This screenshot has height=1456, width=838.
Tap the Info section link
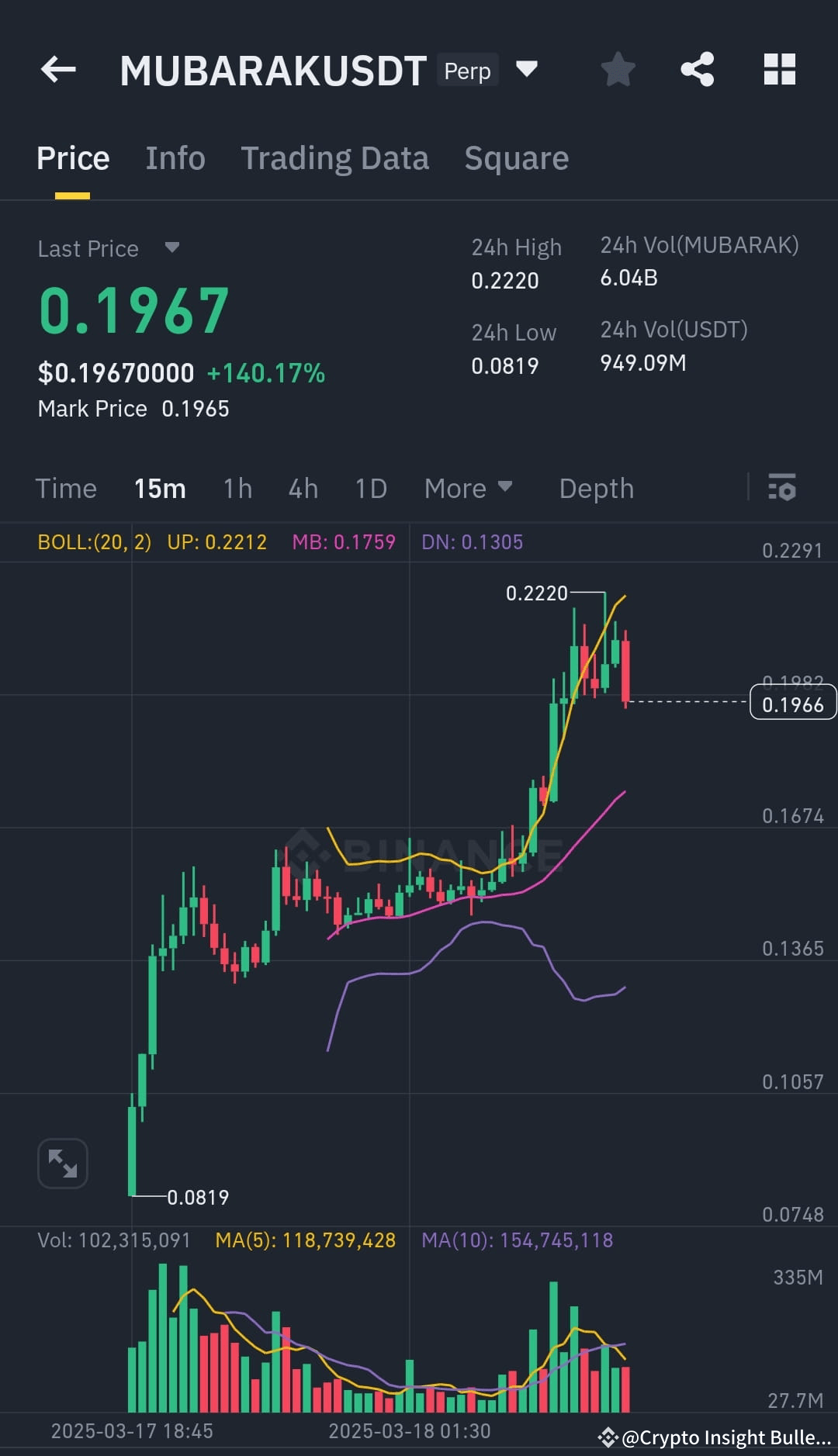(175, 157)
